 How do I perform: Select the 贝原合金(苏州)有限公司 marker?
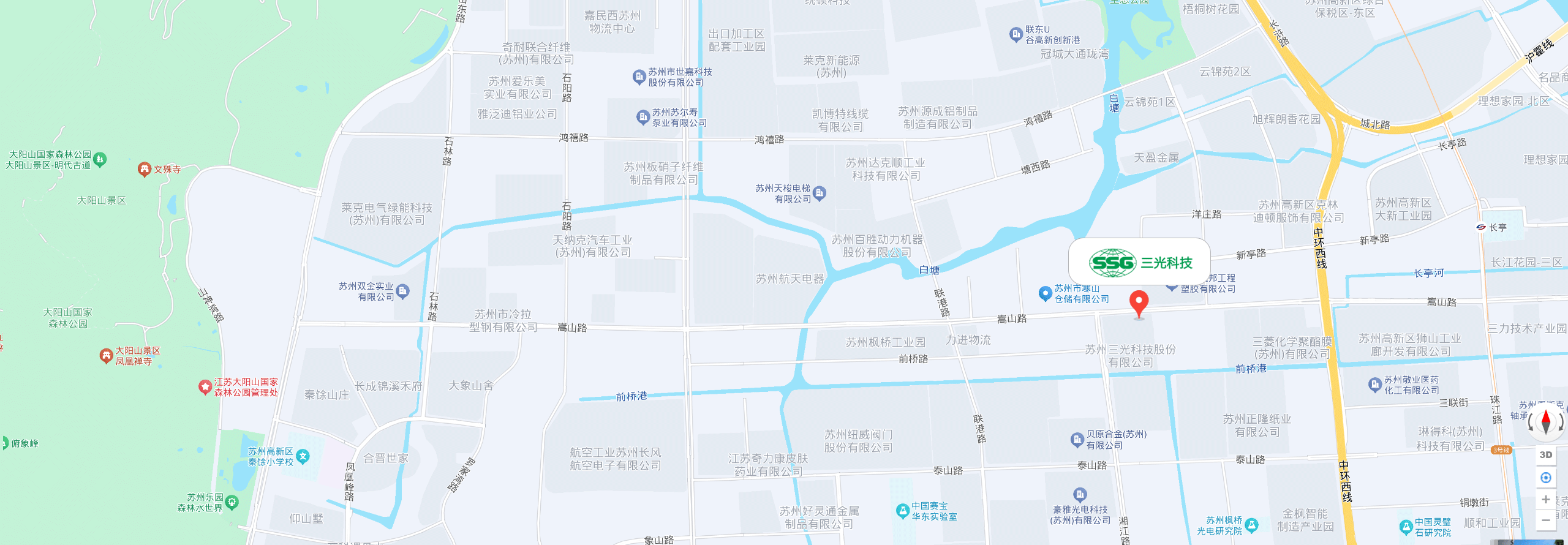(1077, 440)
